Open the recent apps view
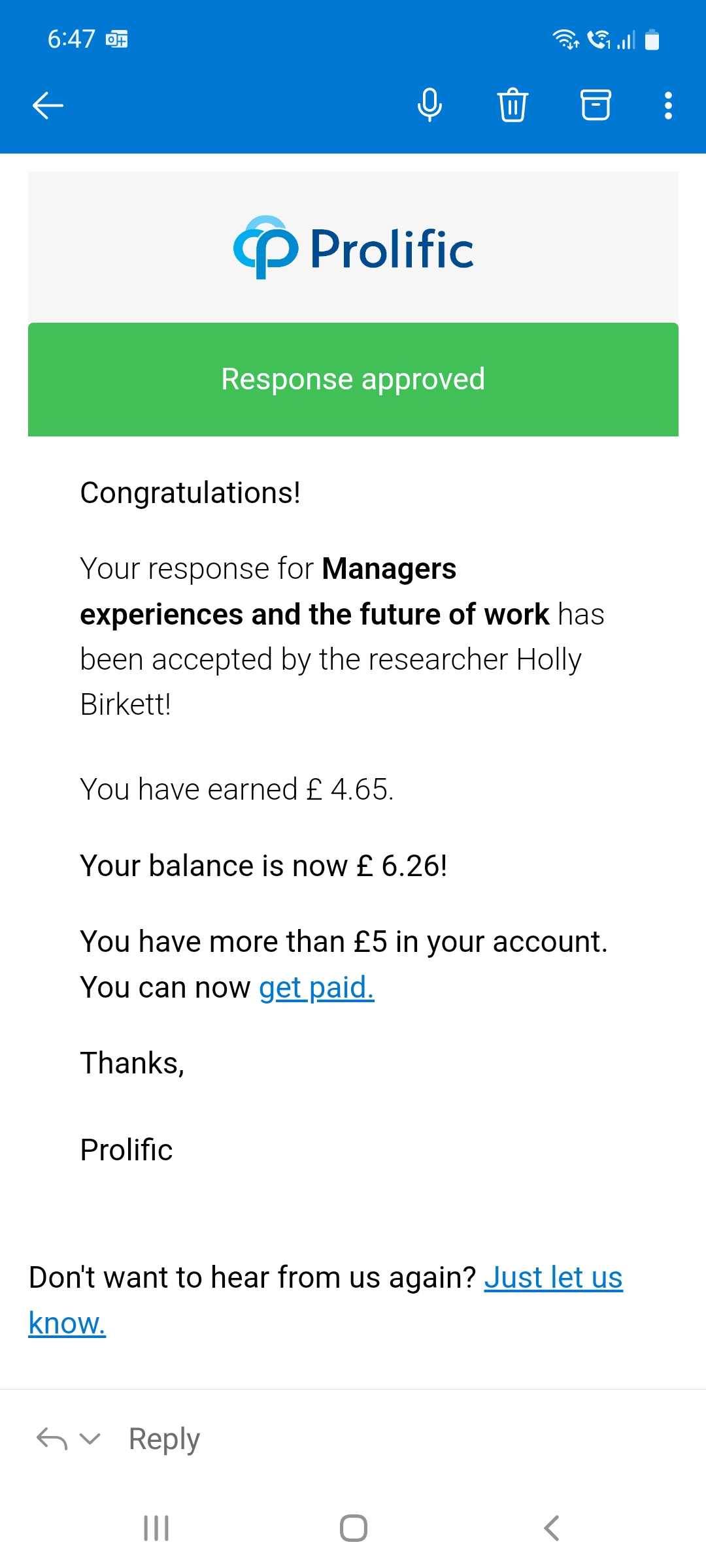Screen dimensions: 706x1568 (x=156, y=1528)
